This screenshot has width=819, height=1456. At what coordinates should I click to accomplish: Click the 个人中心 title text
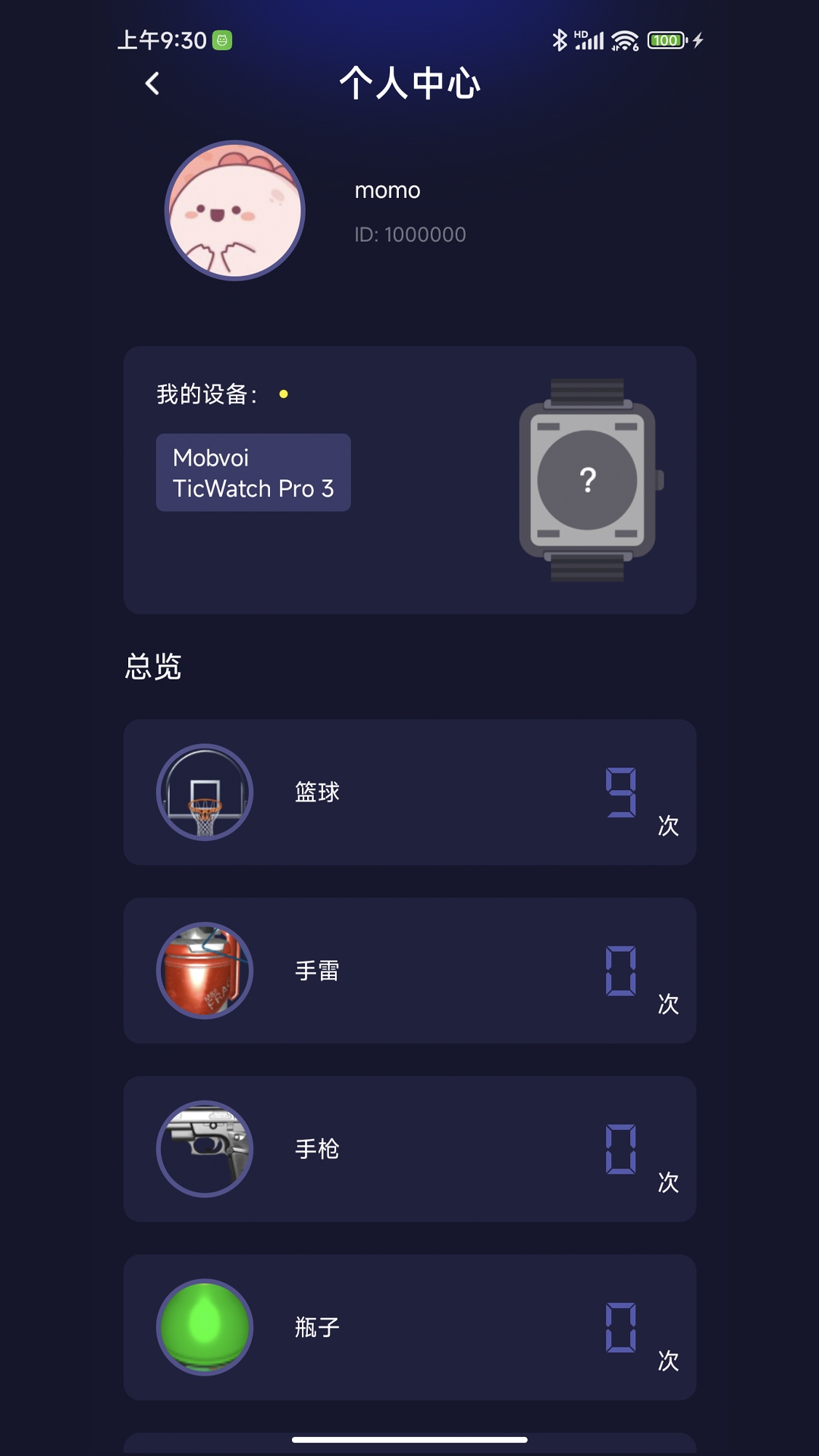click(409, 84)
